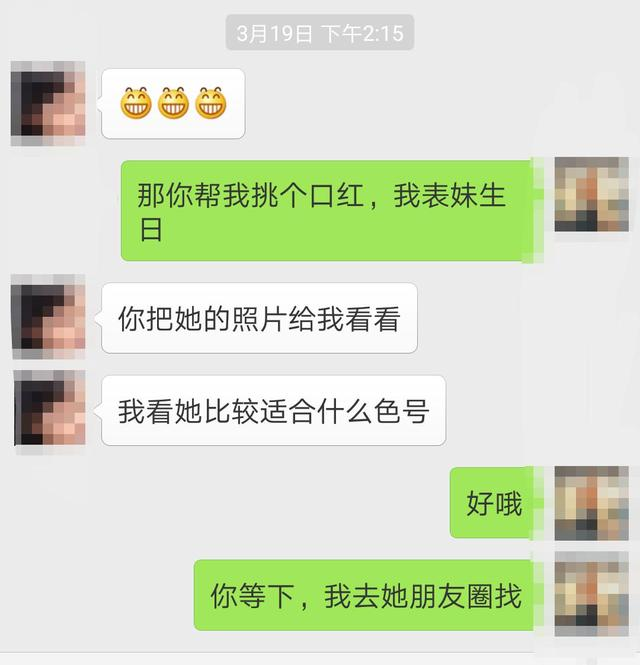Tap avatar beside 你等下，我去她朋友圈找

tap(591, 594)
